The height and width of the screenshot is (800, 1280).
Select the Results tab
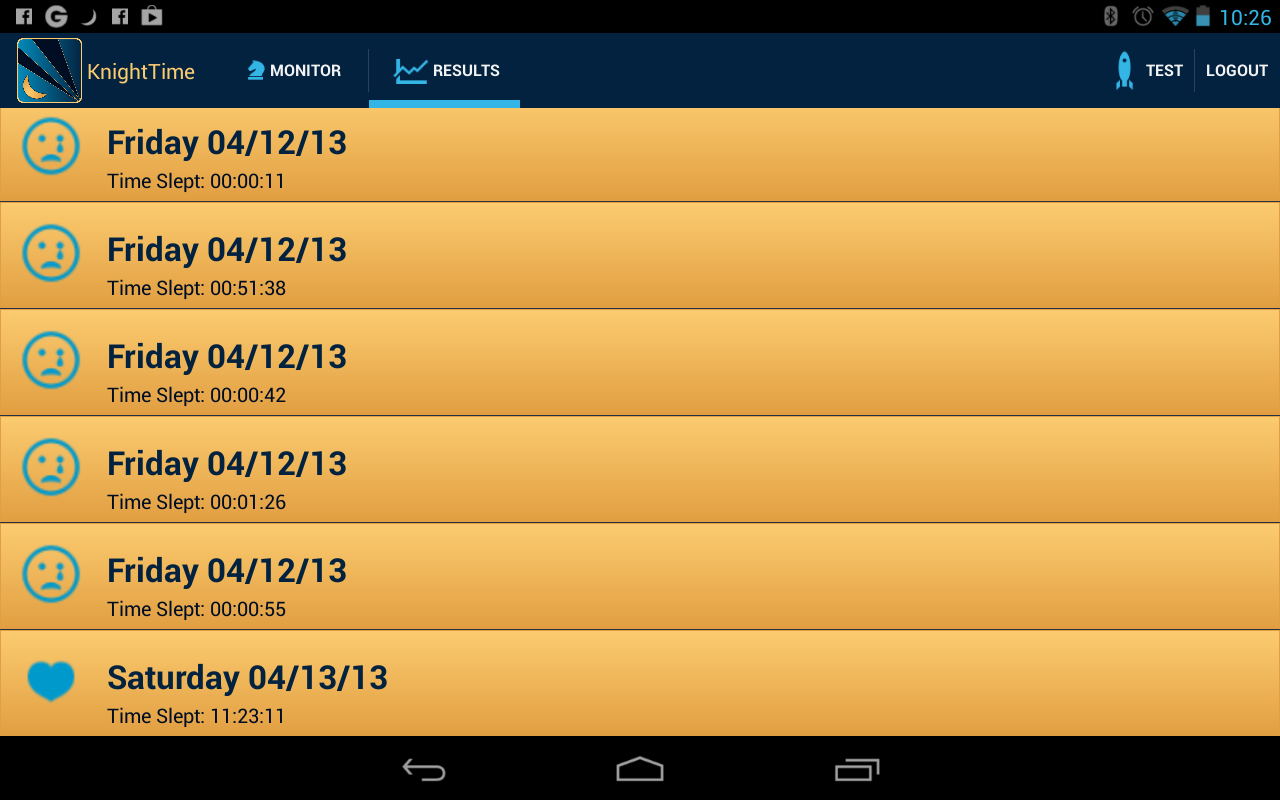[x=446, y=70]
